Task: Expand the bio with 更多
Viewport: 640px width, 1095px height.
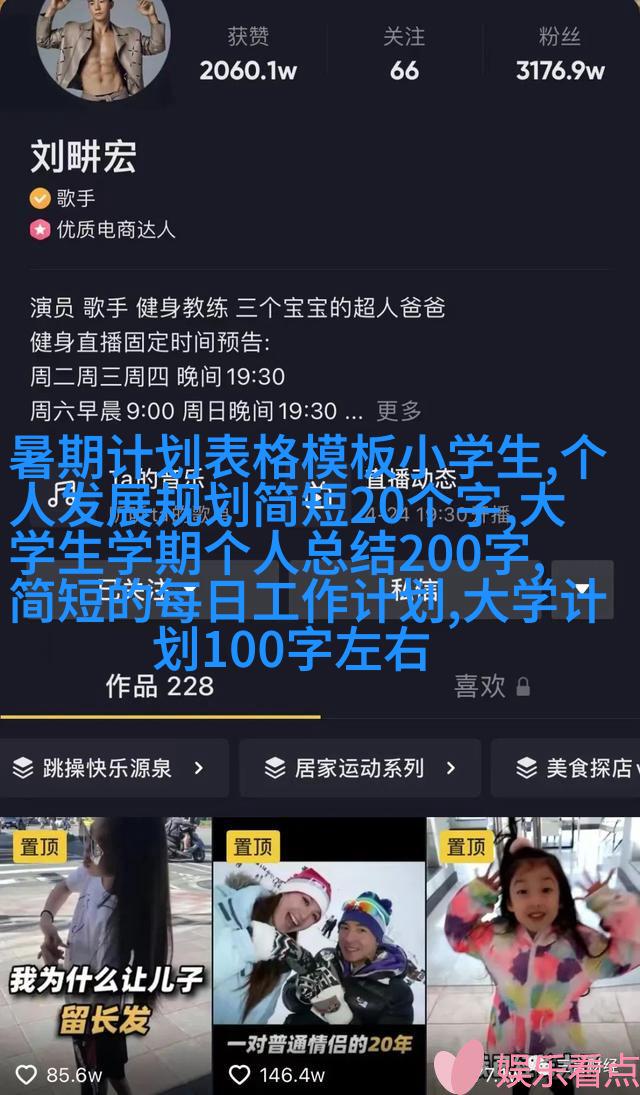Action: pyautogui.click(x=398, y=410)
